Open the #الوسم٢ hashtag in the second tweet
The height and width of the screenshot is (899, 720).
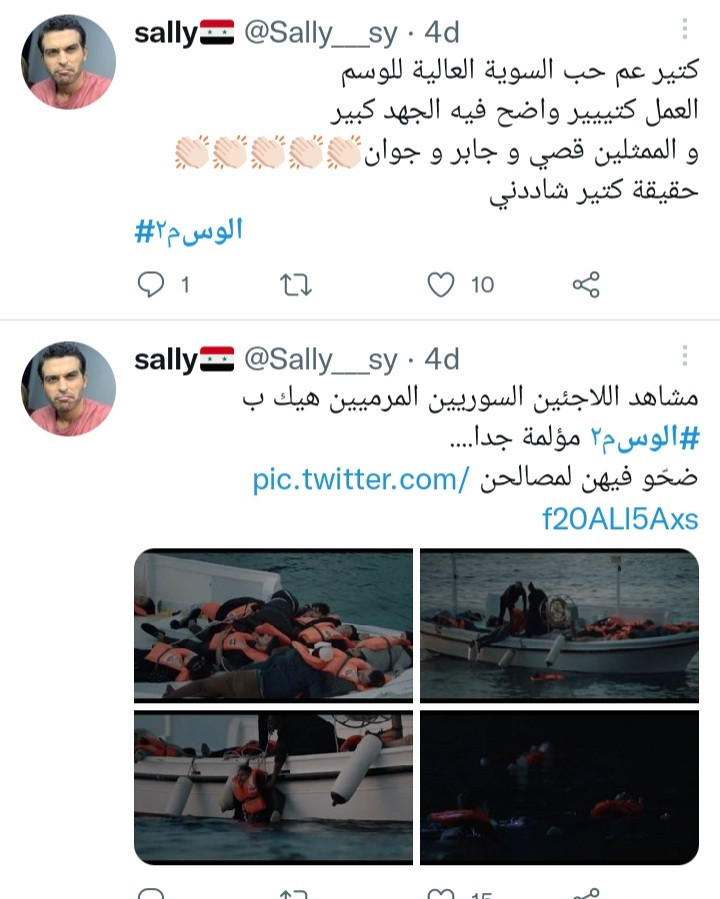pyautogui.click(x=639, y=437)
